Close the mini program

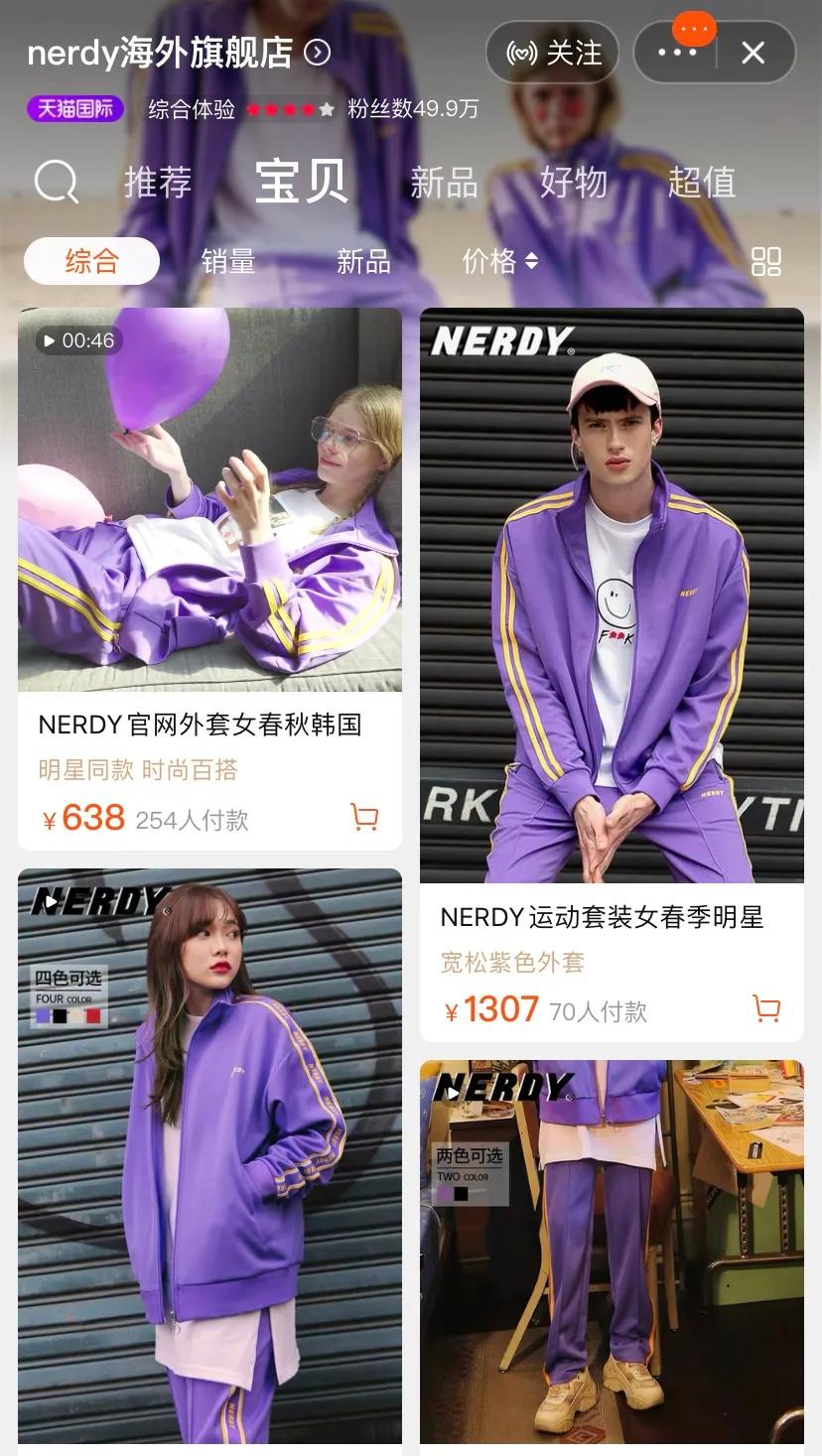[x=753, y=53]
